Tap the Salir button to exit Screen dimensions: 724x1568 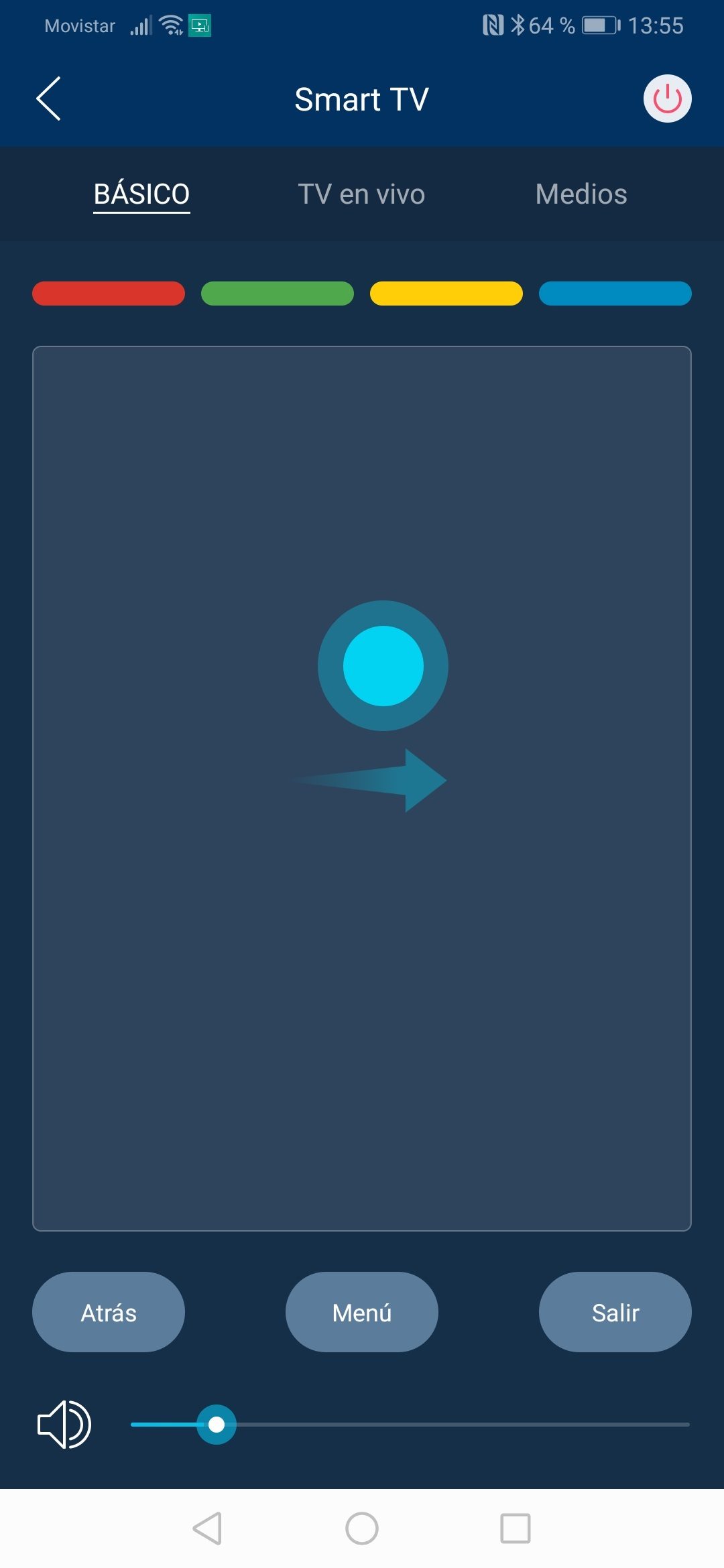click(615, 1312)
